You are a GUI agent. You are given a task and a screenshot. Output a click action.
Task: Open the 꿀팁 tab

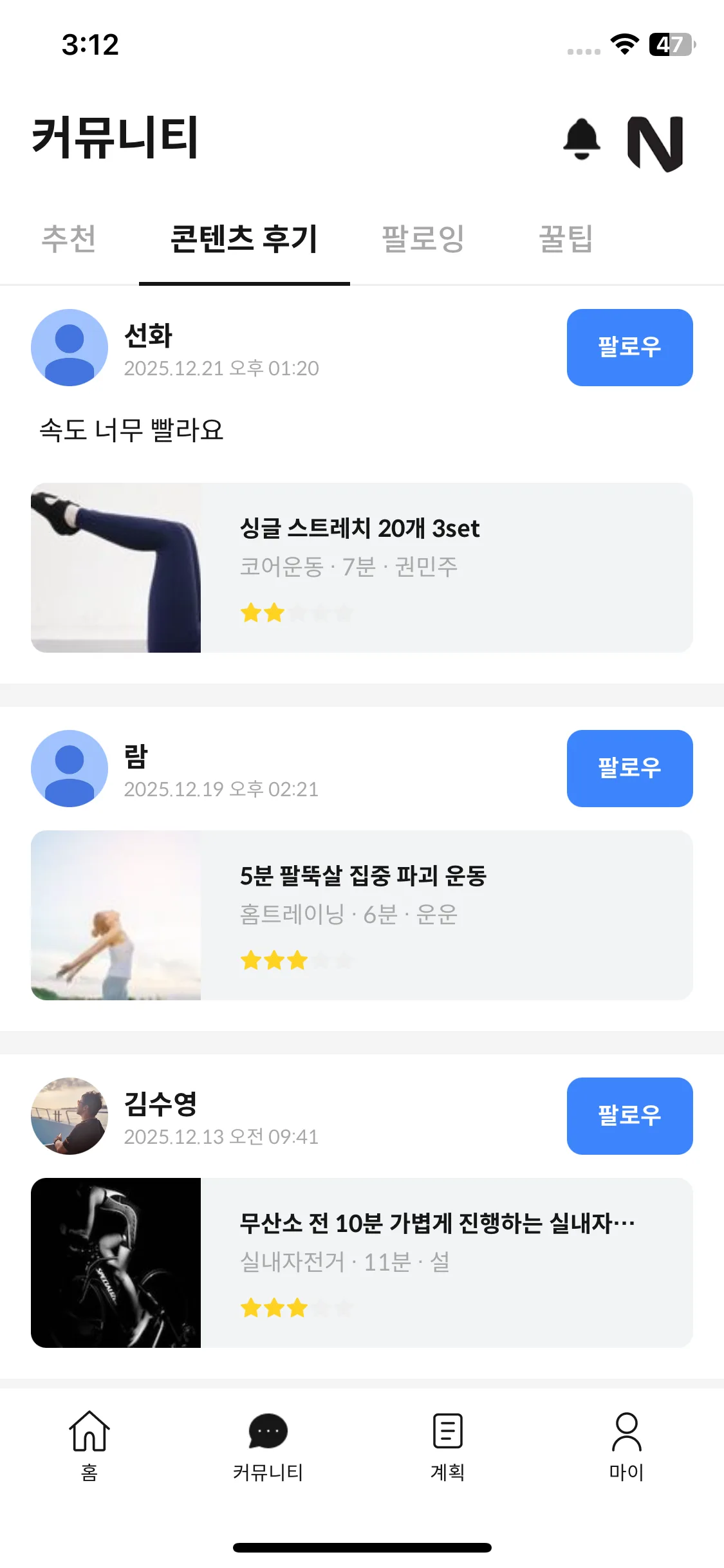pos(565,239)
